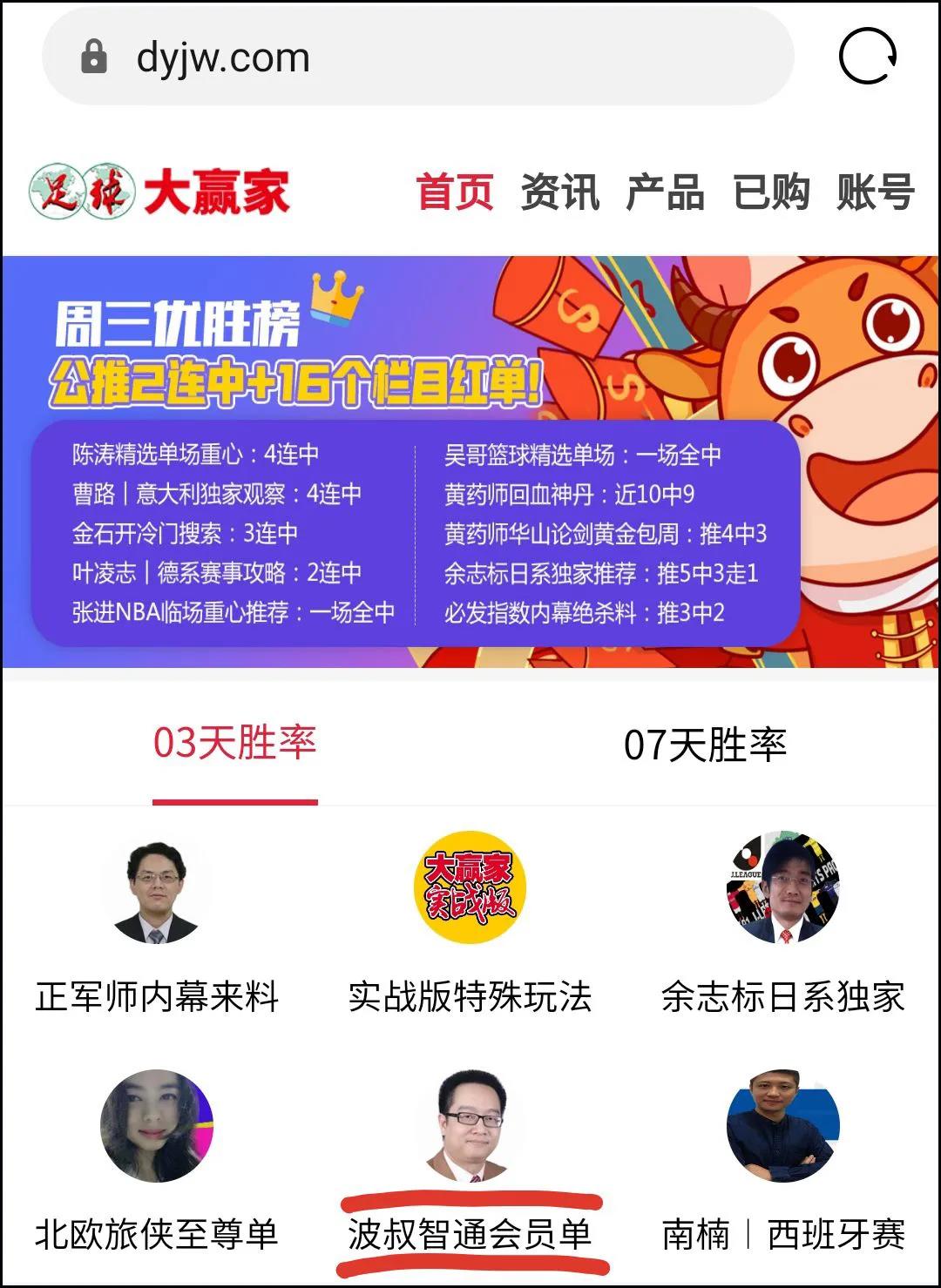
Task: Reload the page with the refresh icon
Action: click(x=867, y=57)
